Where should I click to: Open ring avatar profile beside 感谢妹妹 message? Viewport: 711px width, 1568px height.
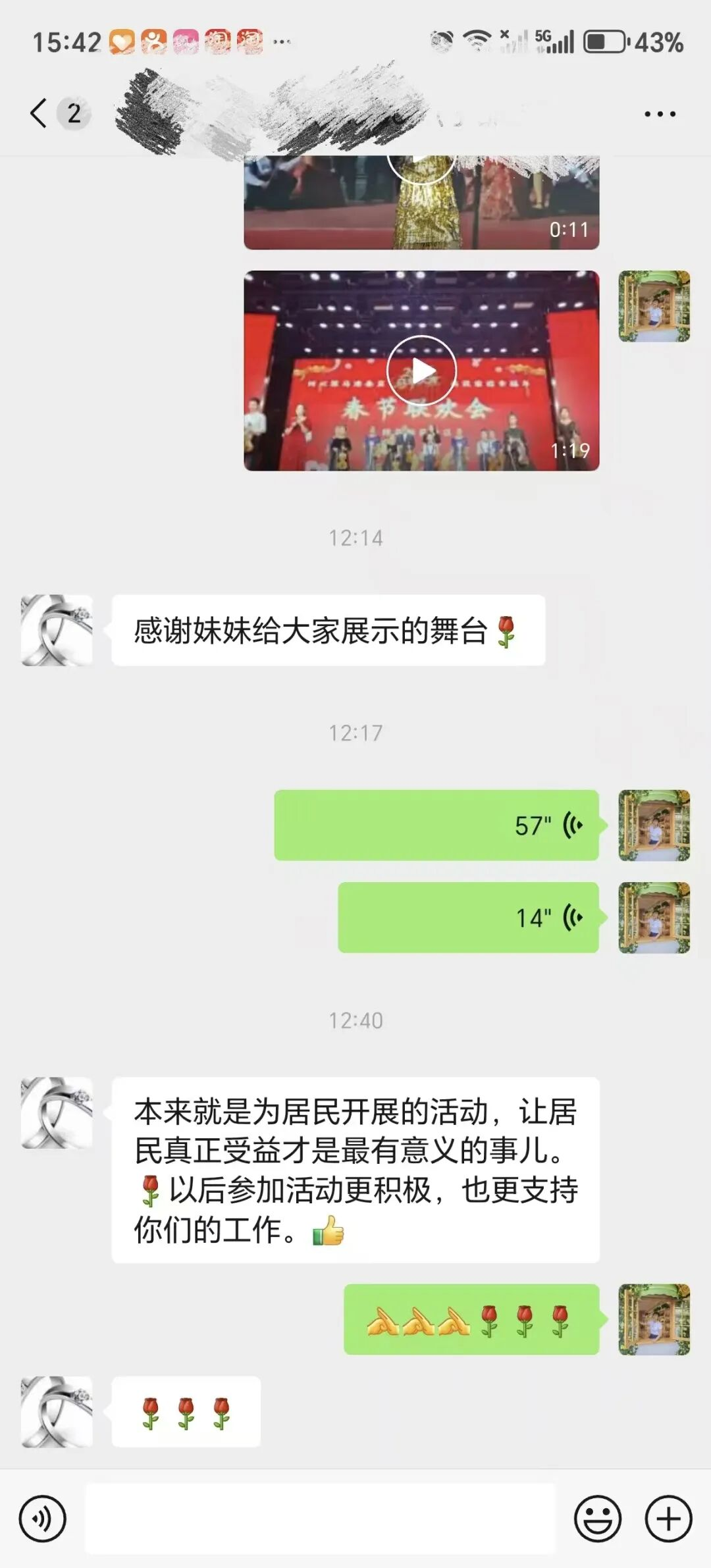tap(57, 630)
